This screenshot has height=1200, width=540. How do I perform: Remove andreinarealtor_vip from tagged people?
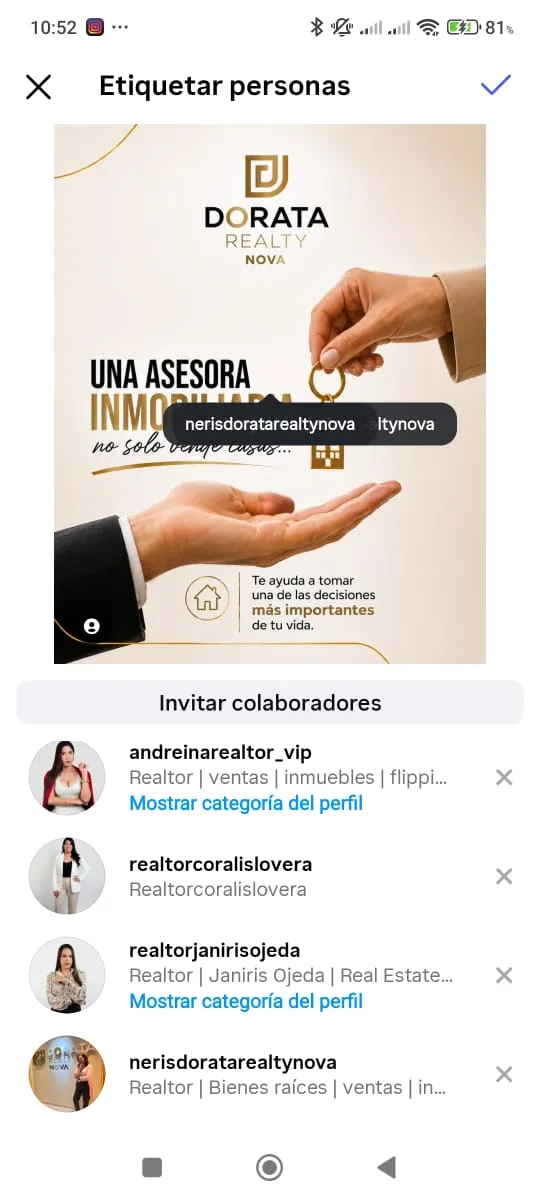pyautogui.click(x=504, y=777)
